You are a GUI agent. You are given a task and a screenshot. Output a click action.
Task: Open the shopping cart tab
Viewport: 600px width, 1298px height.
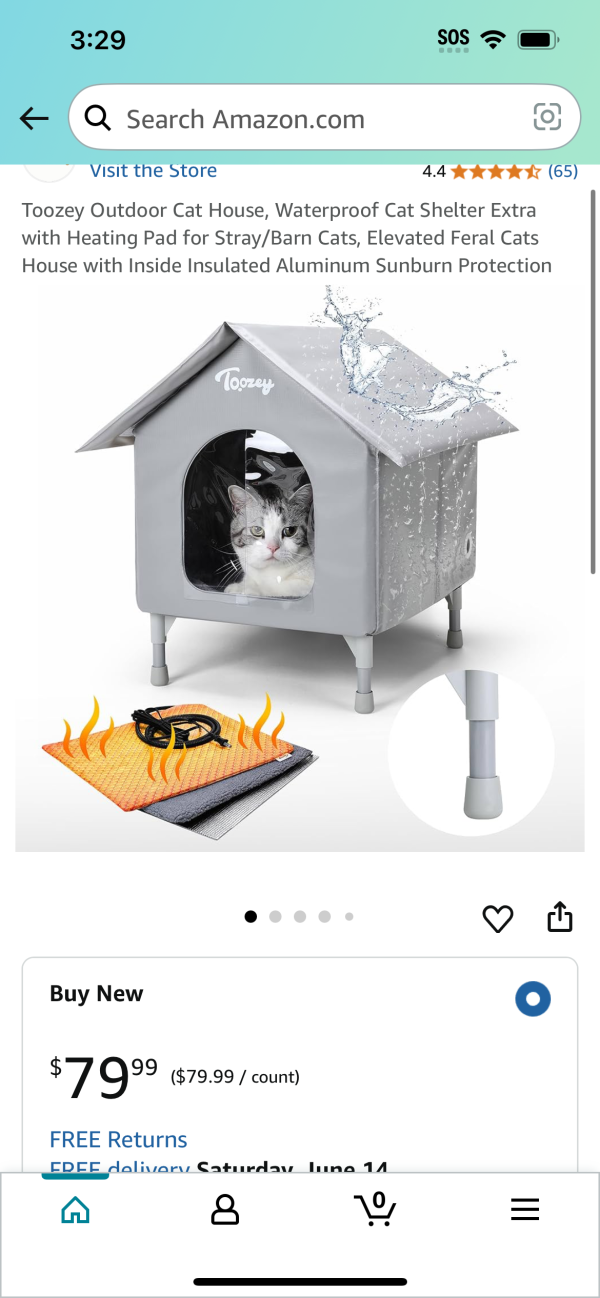pos(376,1210)
